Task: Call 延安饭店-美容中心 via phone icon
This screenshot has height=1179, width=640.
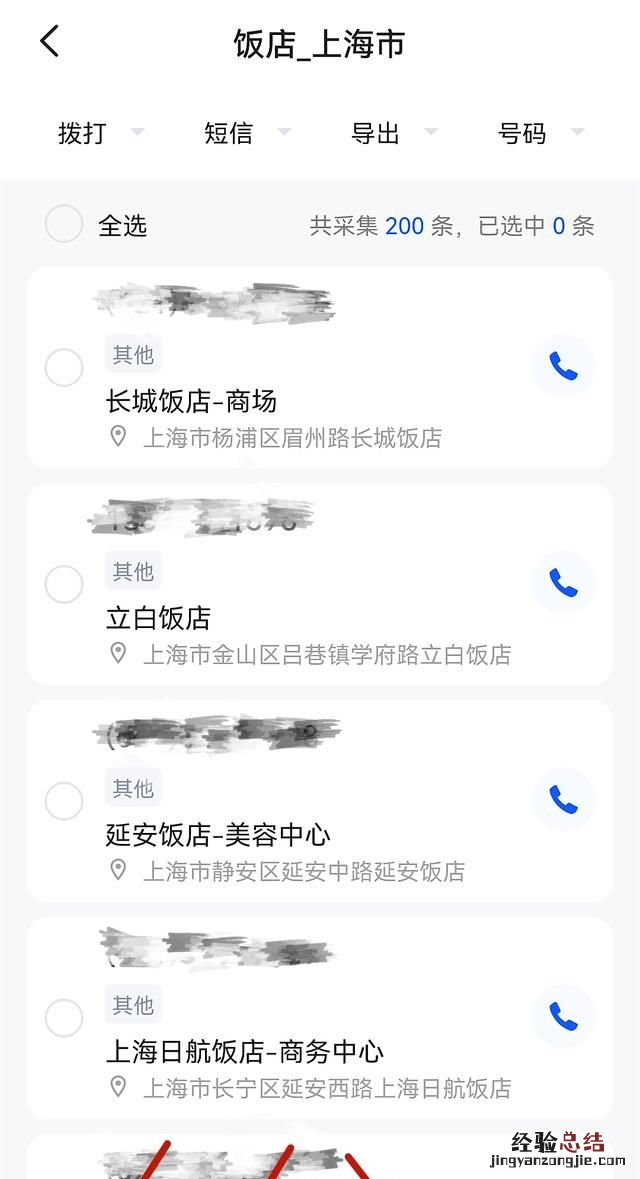Action: (564, 799)
